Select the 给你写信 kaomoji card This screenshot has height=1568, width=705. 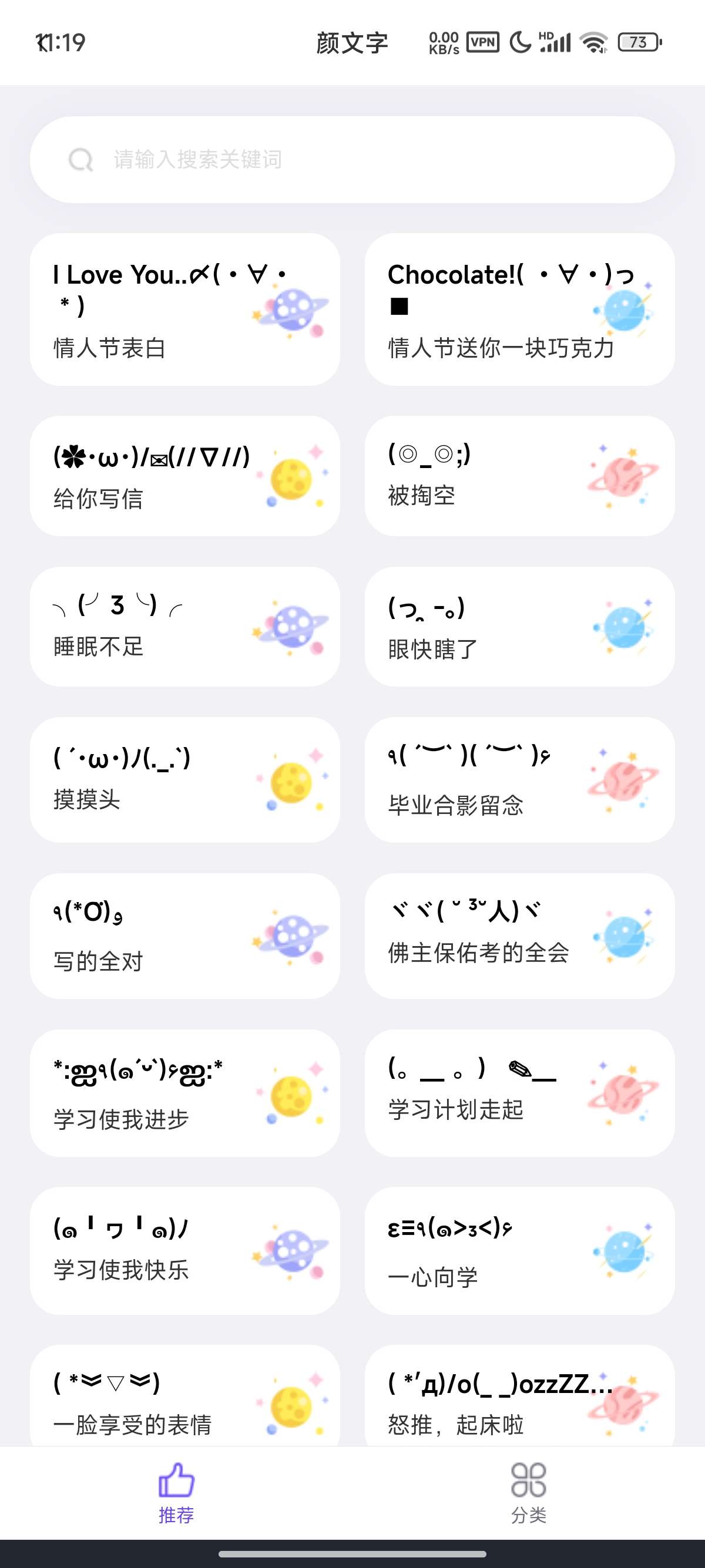[184, 476]
